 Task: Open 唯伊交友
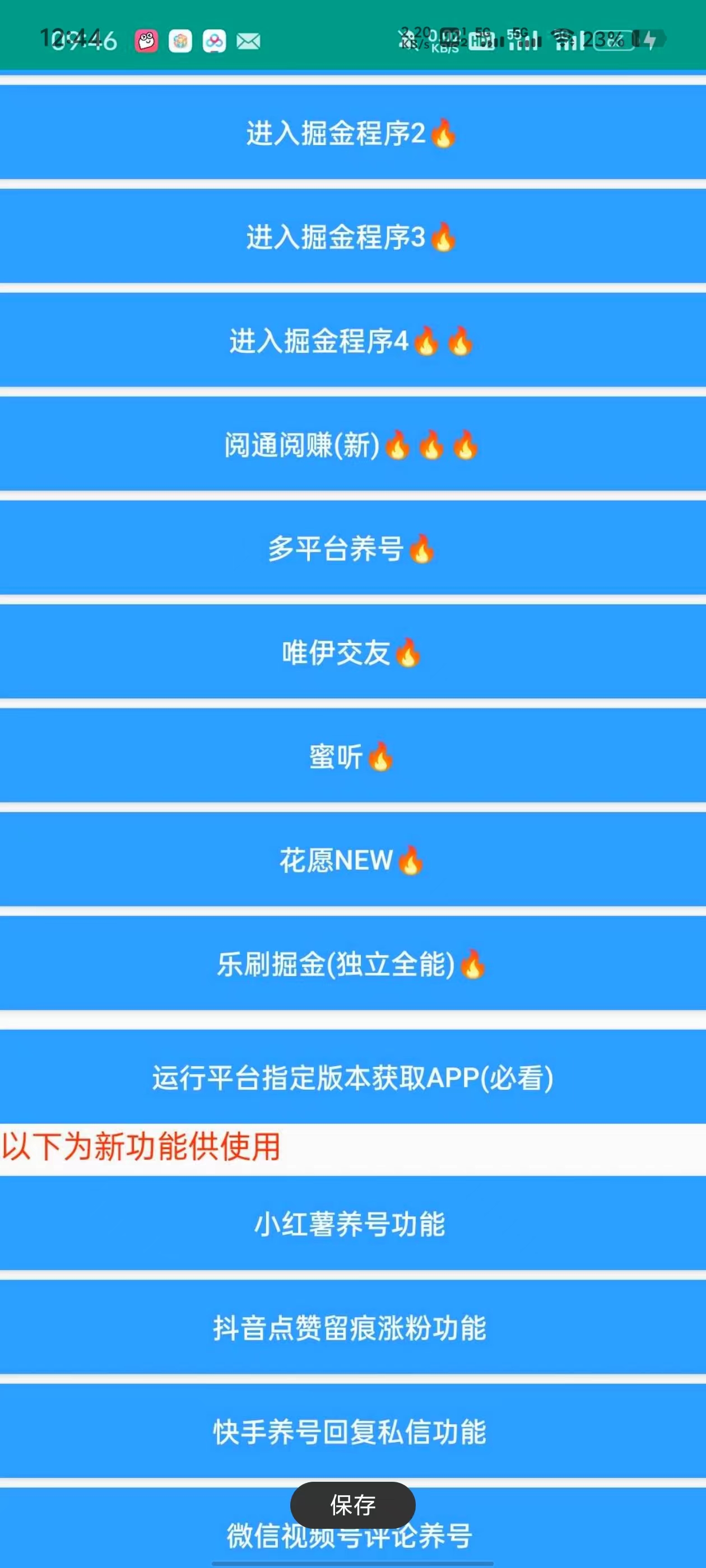[x=352, y=652]
